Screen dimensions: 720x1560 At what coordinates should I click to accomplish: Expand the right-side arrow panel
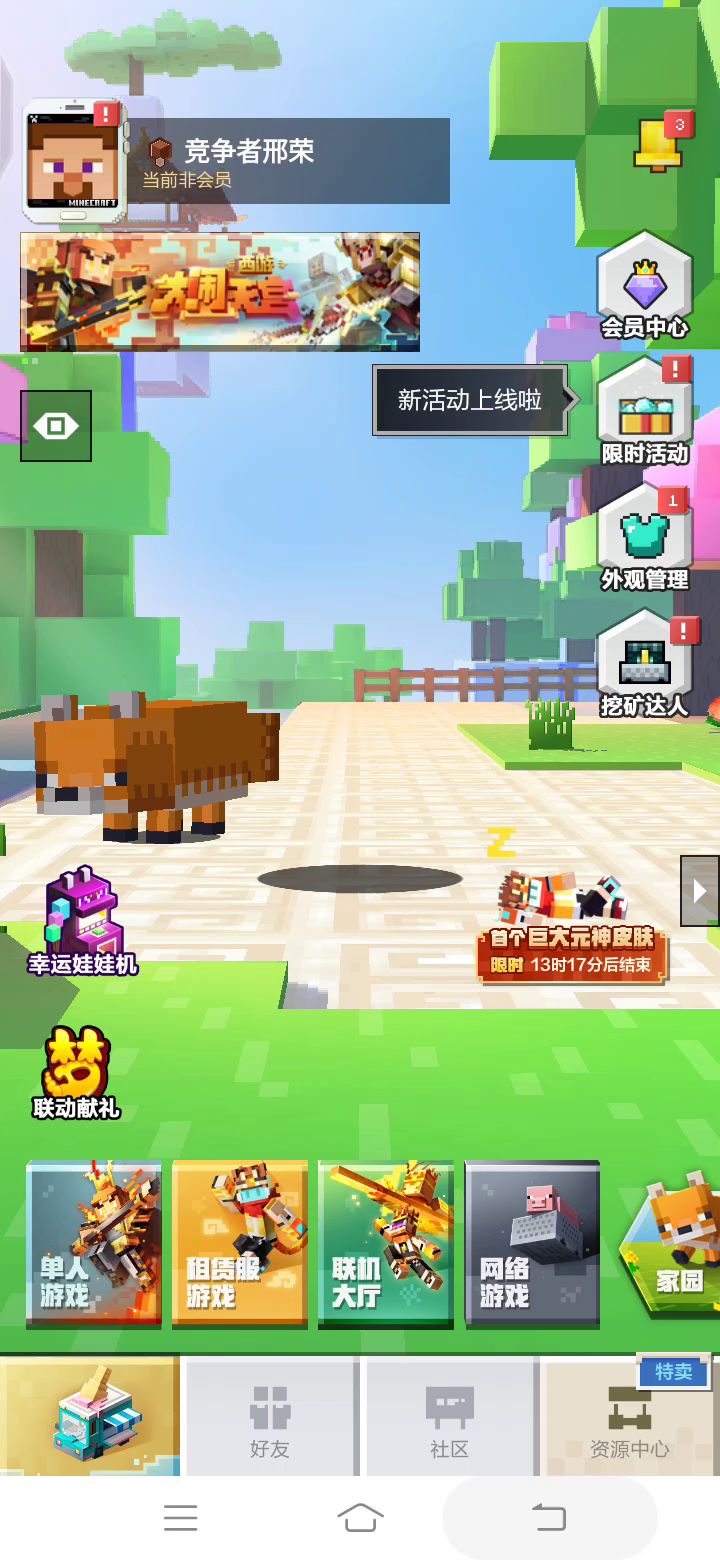pyautogui.click(x=700, y=890)
